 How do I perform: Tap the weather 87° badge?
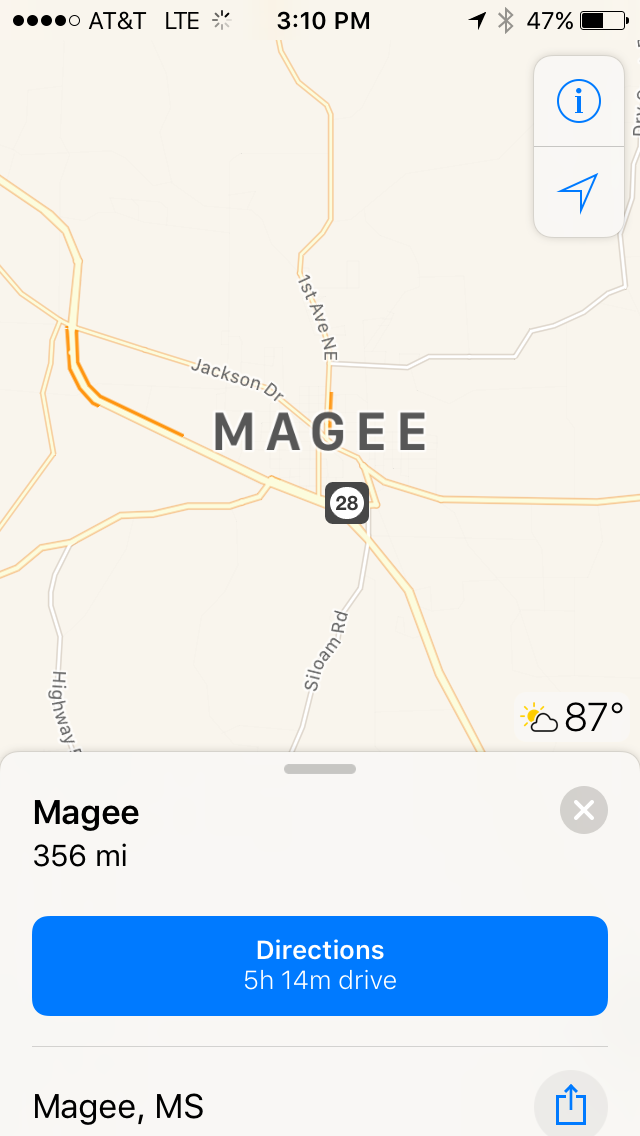[x=572, y=718]
